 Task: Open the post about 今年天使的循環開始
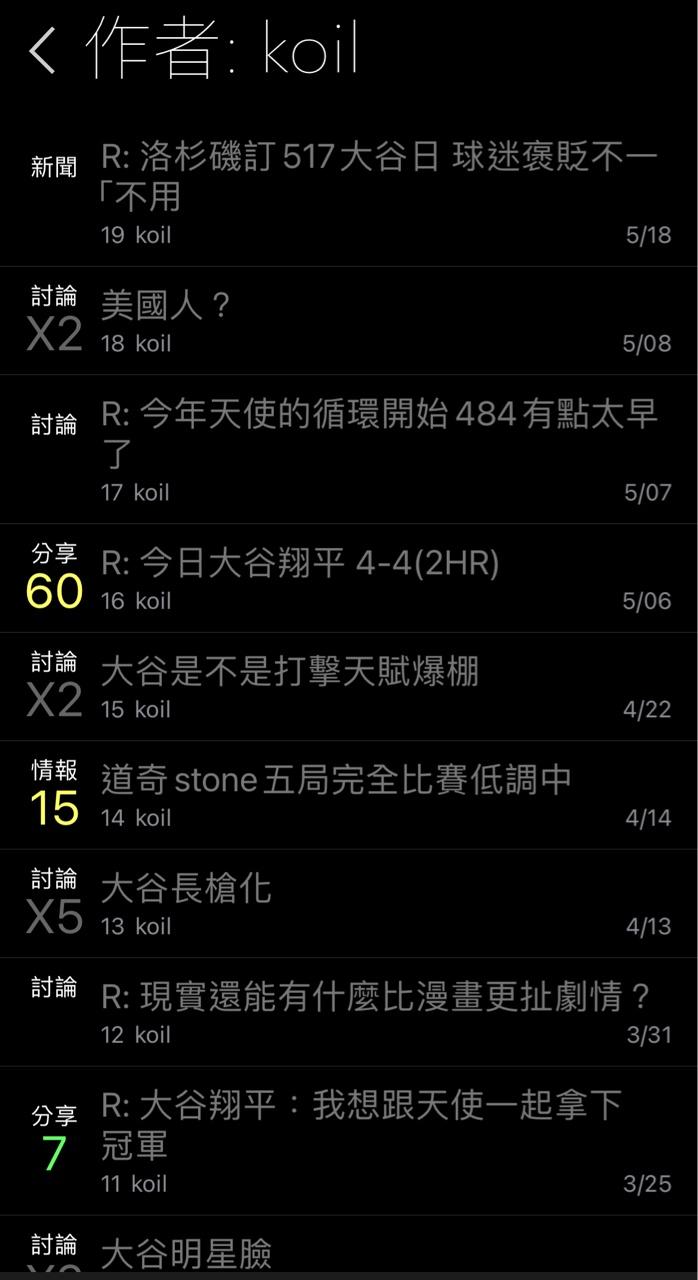click(379, 434)
